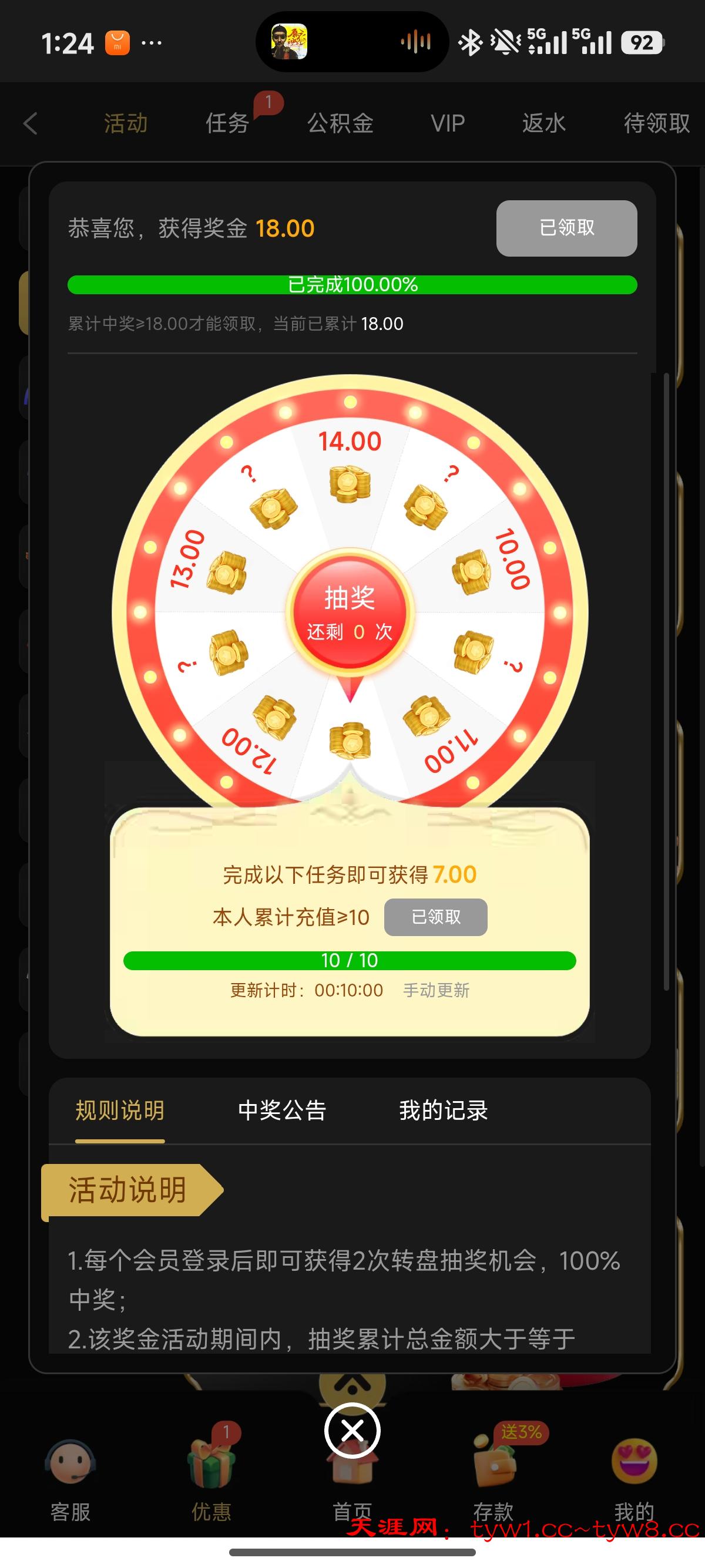
Task: View the 中奖公告 tab
Action: (282, 1111)
